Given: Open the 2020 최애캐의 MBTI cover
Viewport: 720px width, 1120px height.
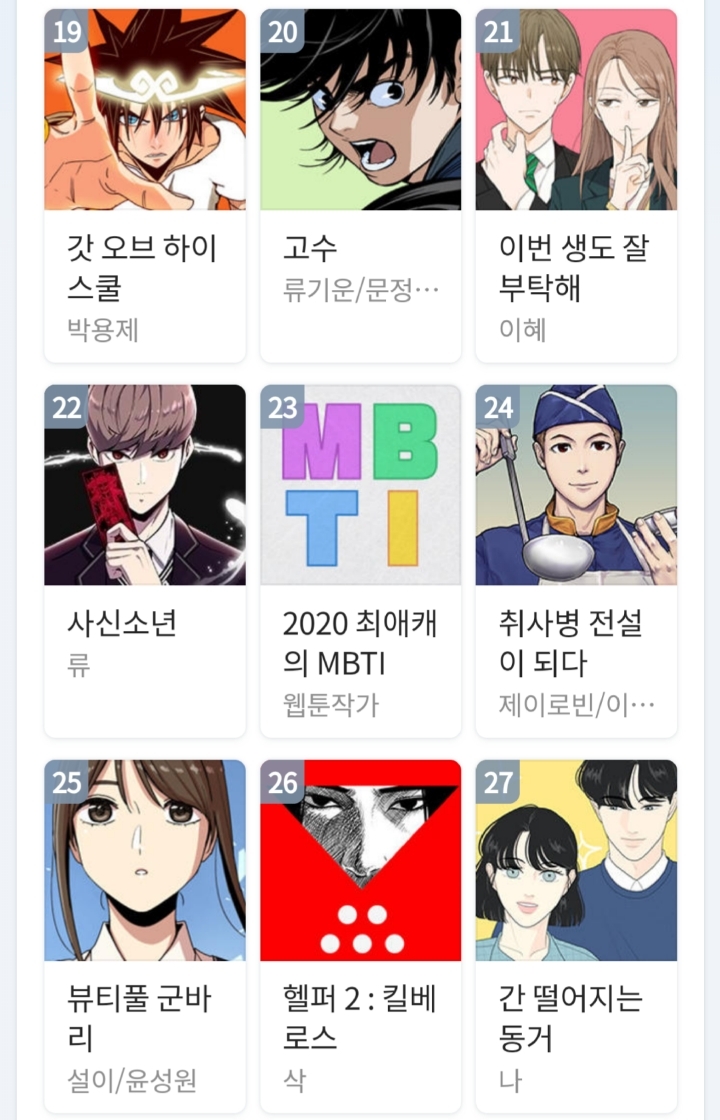Looking at the screenshot, I should click(x=360, y=483).
